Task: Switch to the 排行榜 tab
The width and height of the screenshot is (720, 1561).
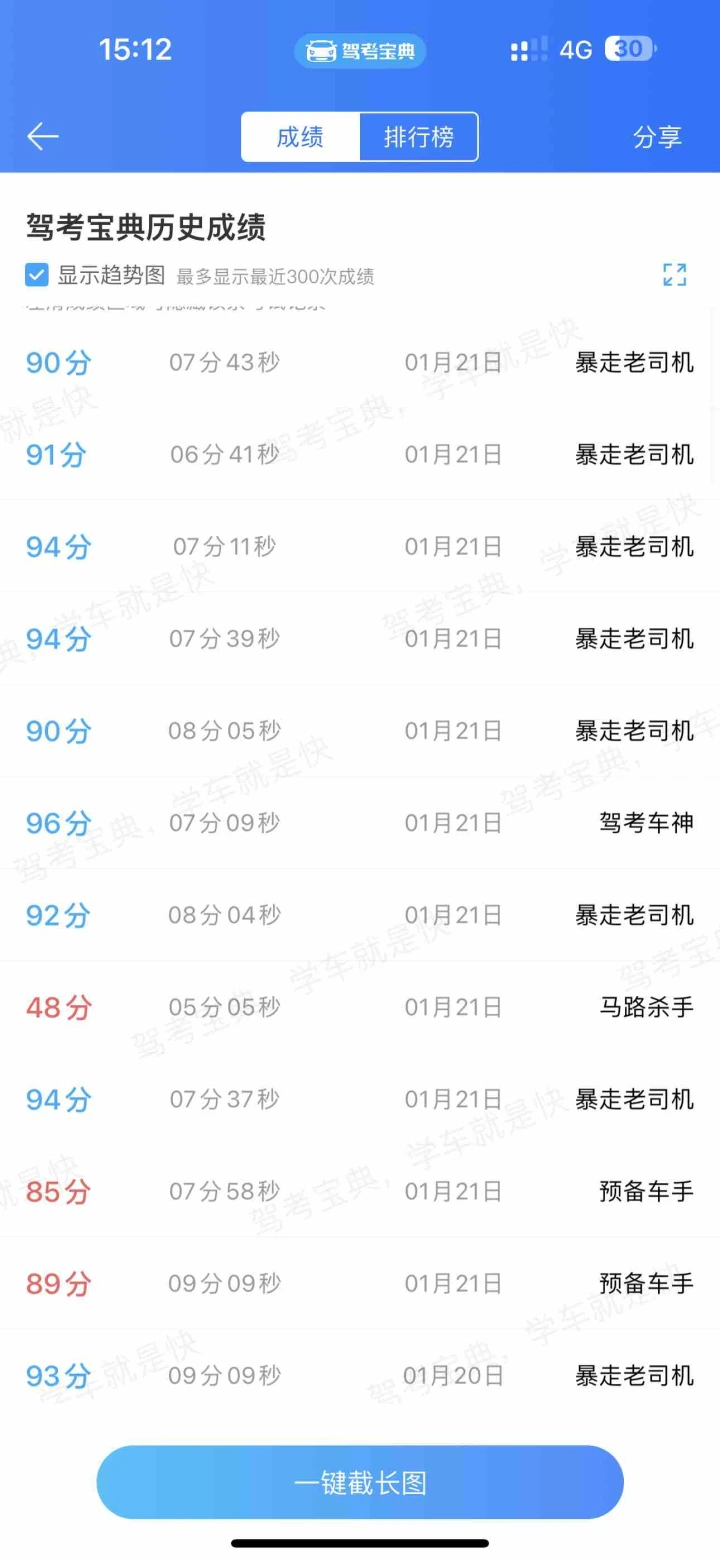Action: [x=418, y=137]
